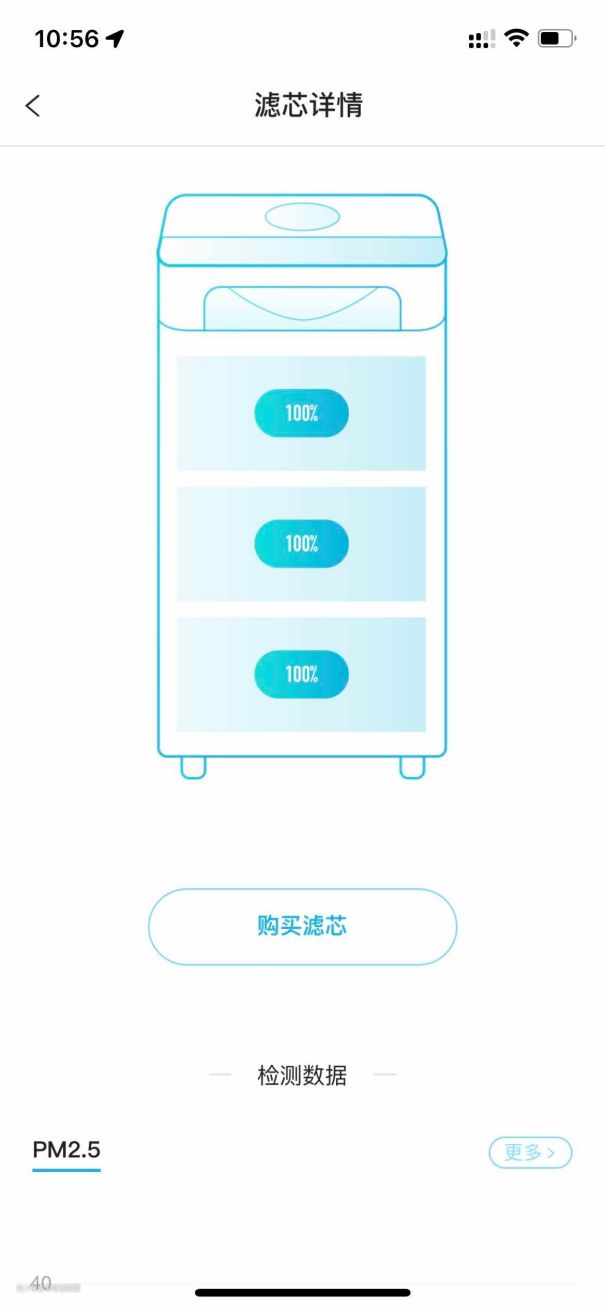Viewport: 605px width, 1309px height.
Task: Tap the 购买滤芯 button
Action: coord(302,926)
